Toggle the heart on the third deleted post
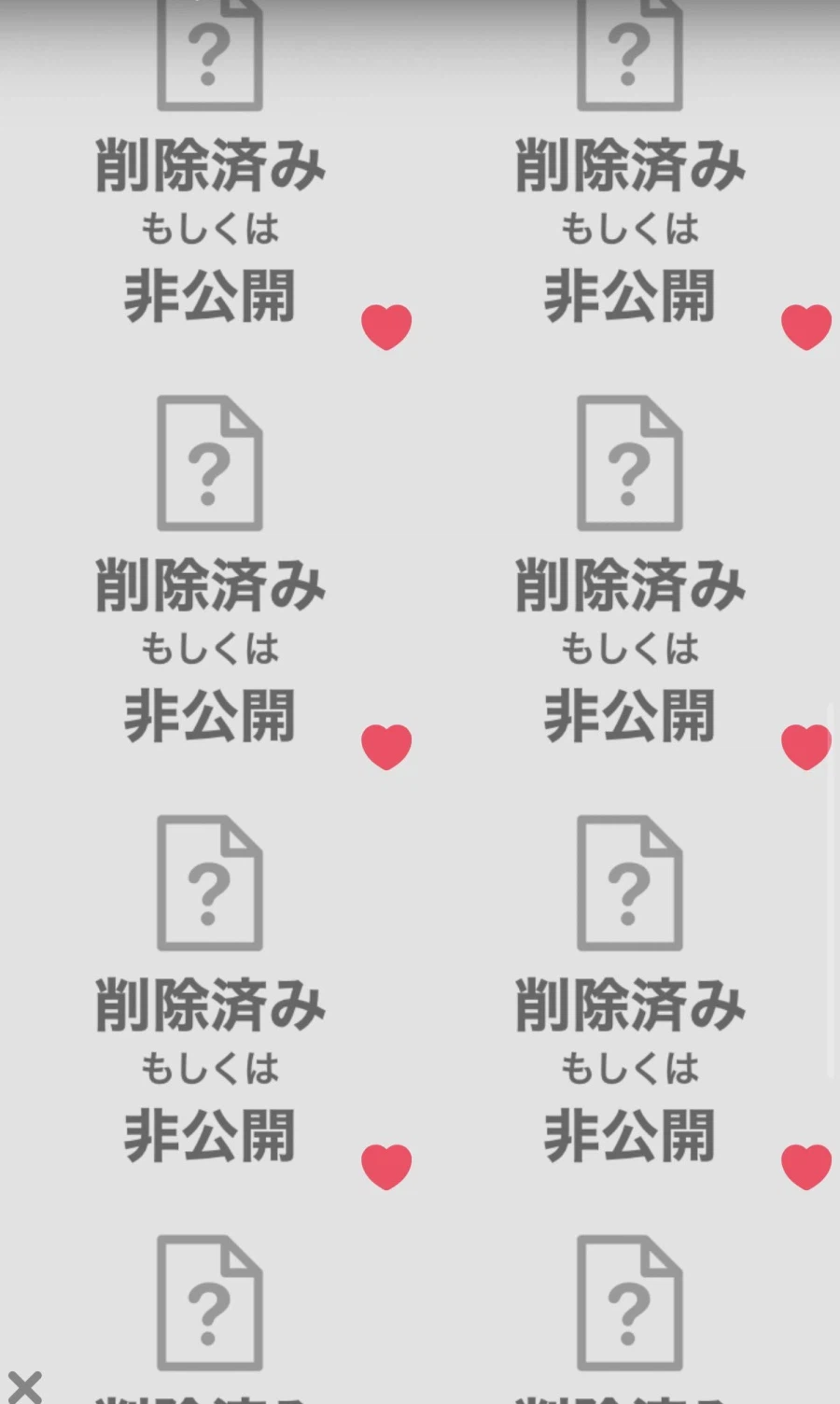The image size is (840, 1404). tap(385, 745)
